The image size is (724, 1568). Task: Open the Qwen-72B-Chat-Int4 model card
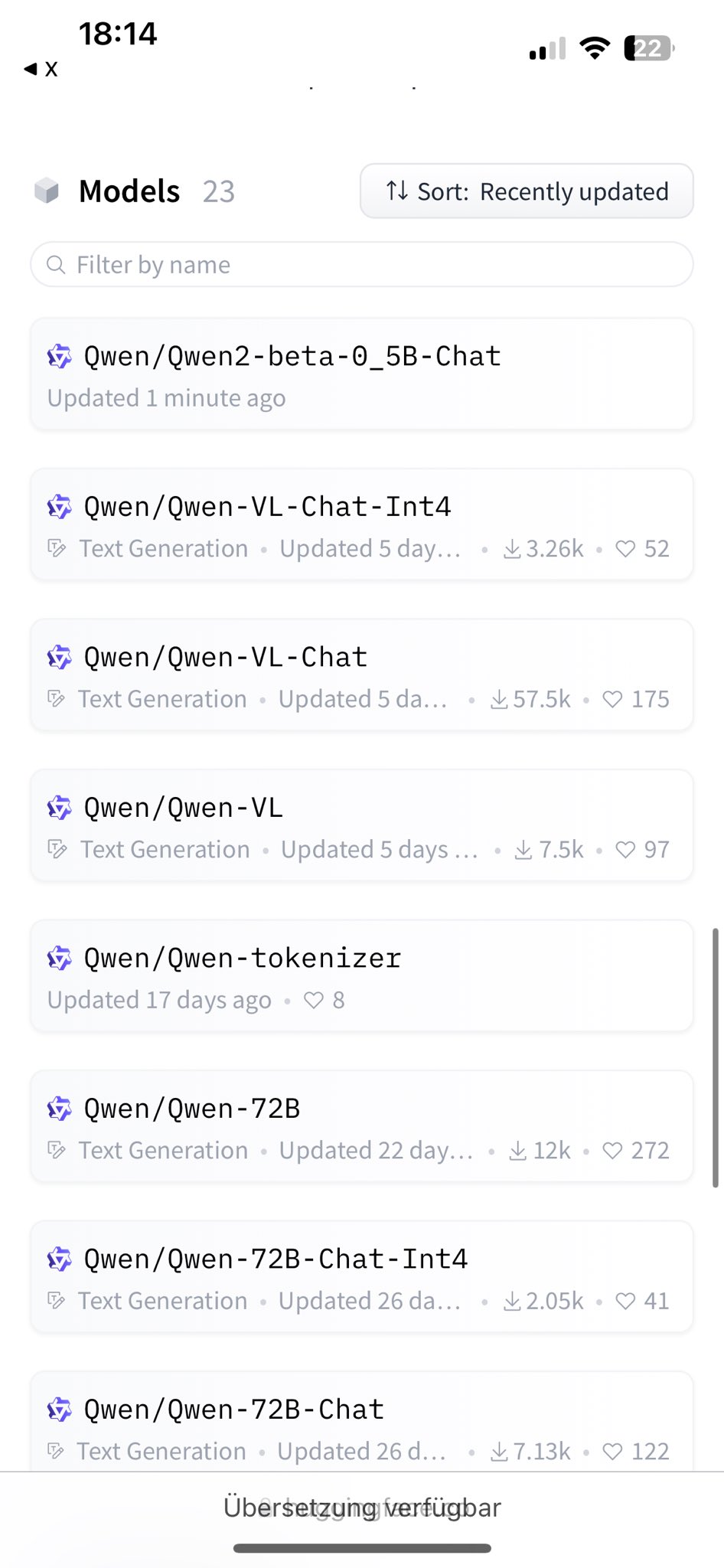tap(362, 1277)
